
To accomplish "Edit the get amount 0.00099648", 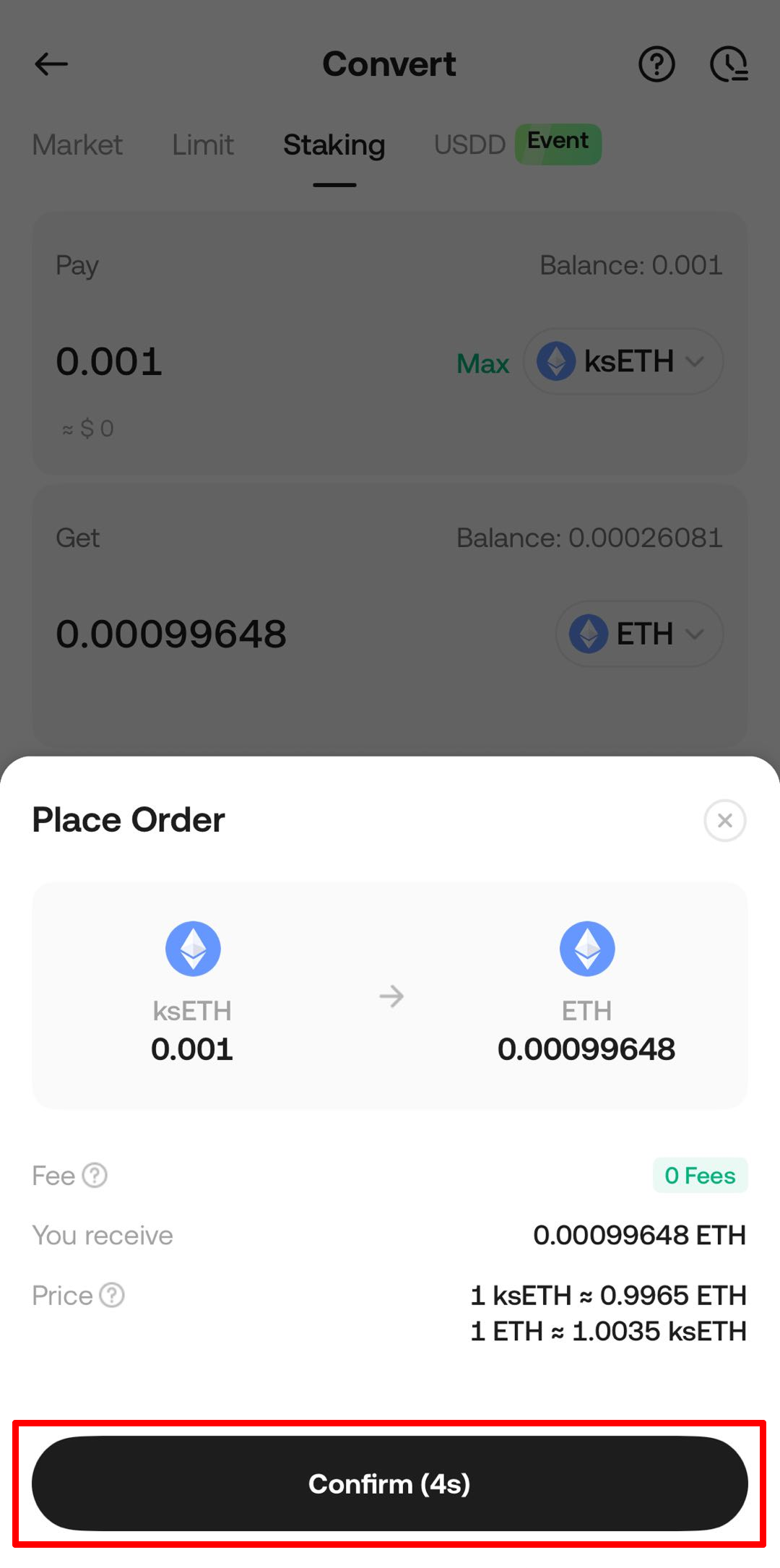I will coord(171,634).
